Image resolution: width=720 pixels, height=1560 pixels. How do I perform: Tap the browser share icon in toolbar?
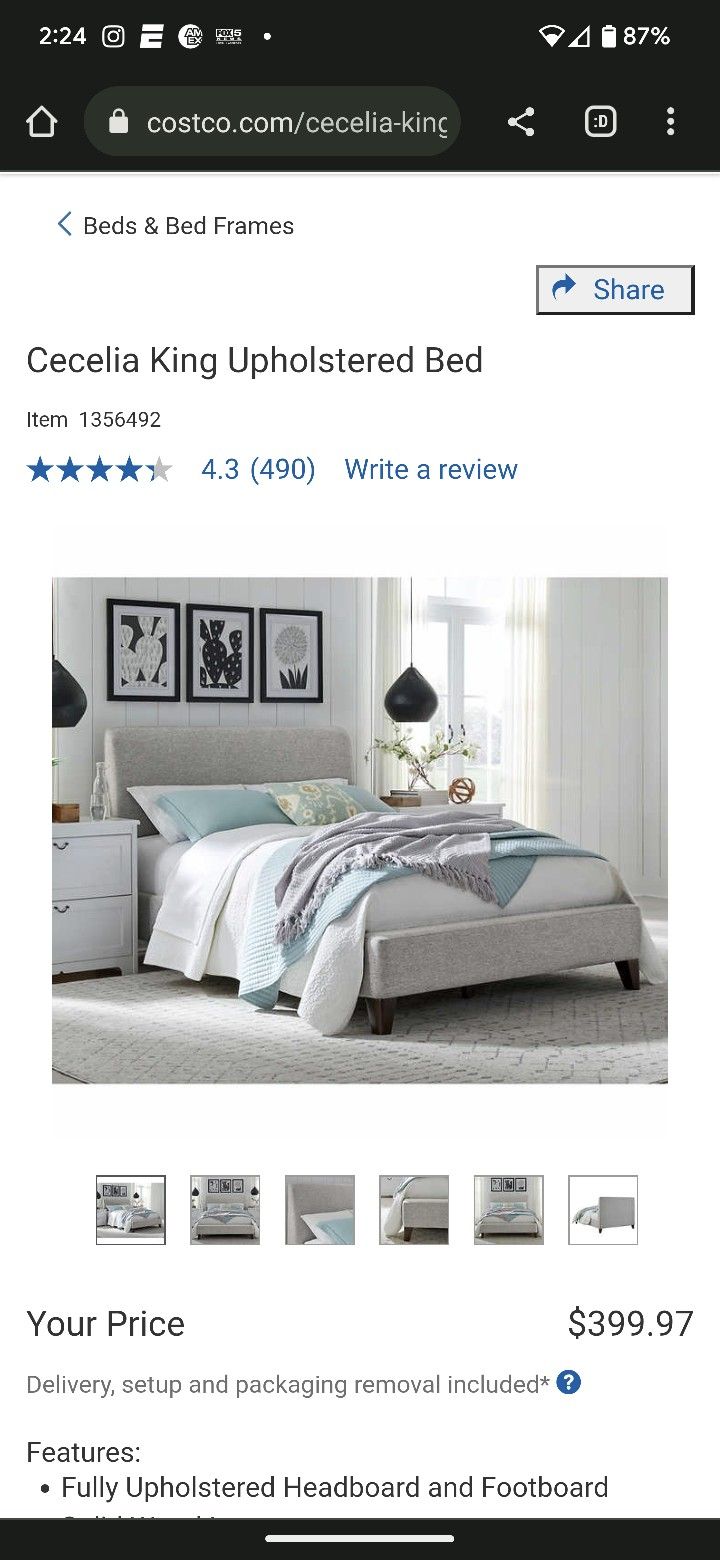pyautogui.click(x=521, y=122)
